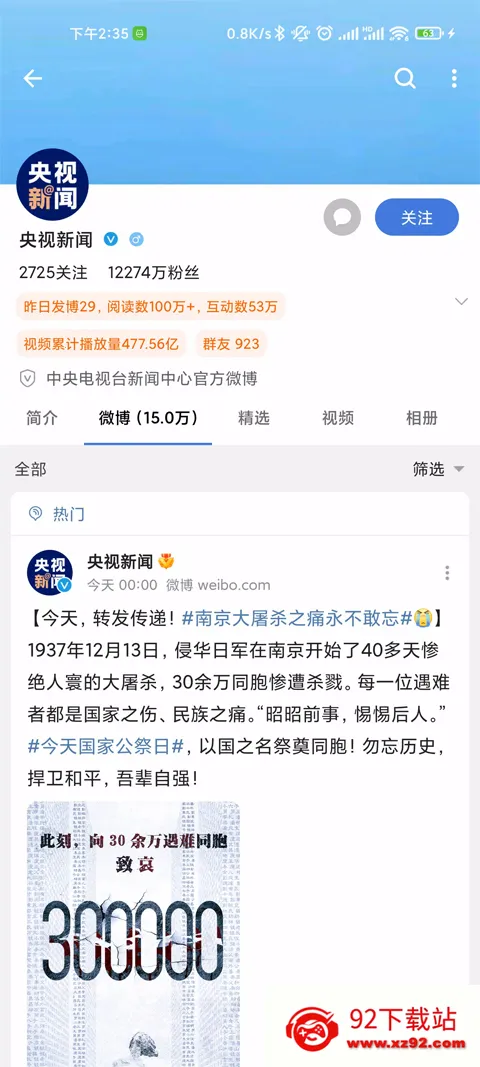Open the post's three-dot options menu
Viewport: 480px width, 1067px height.
click(447, 572)
